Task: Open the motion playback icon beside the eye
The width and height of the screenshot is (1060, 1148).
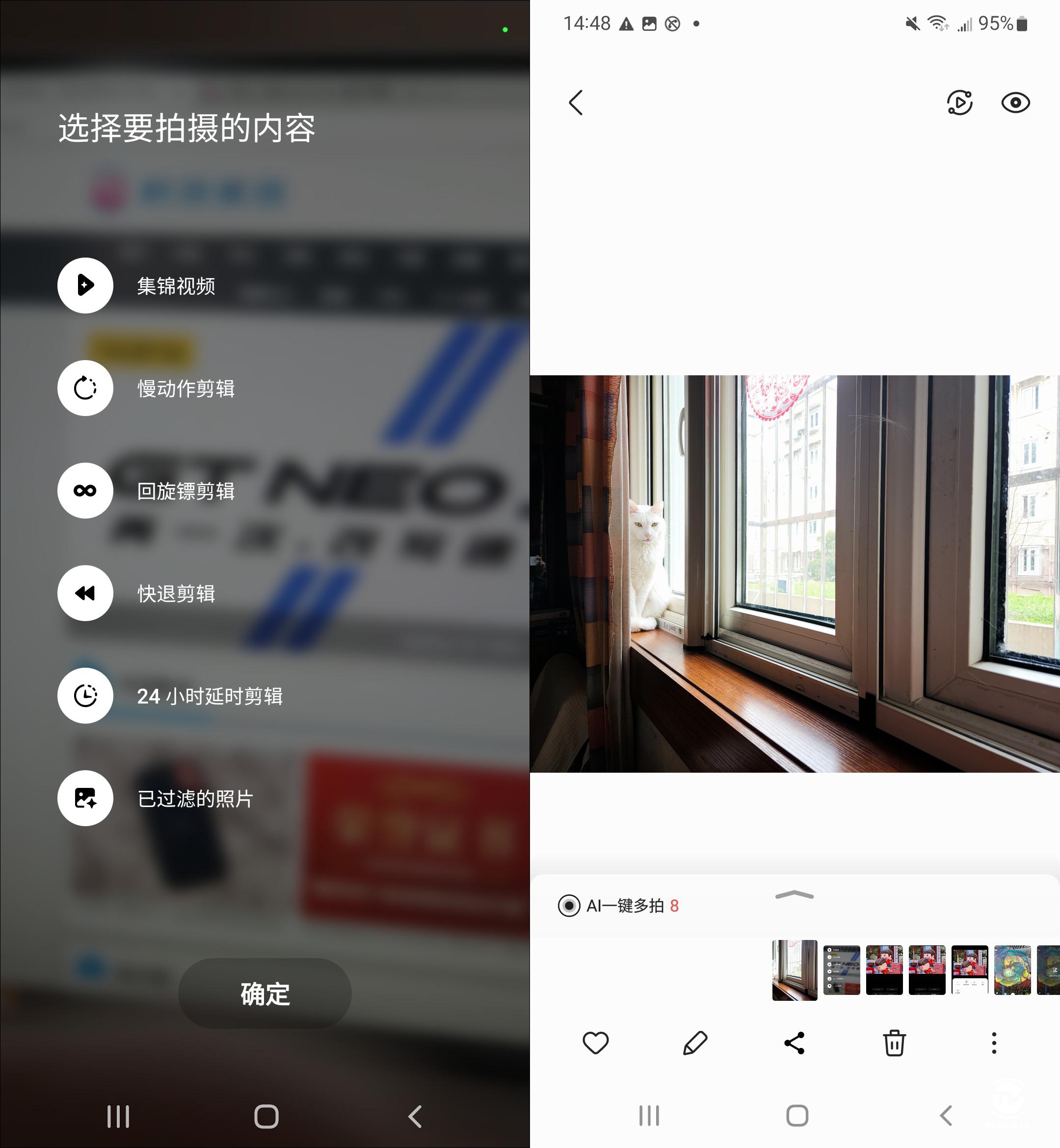Action: [x=959, y=103]
